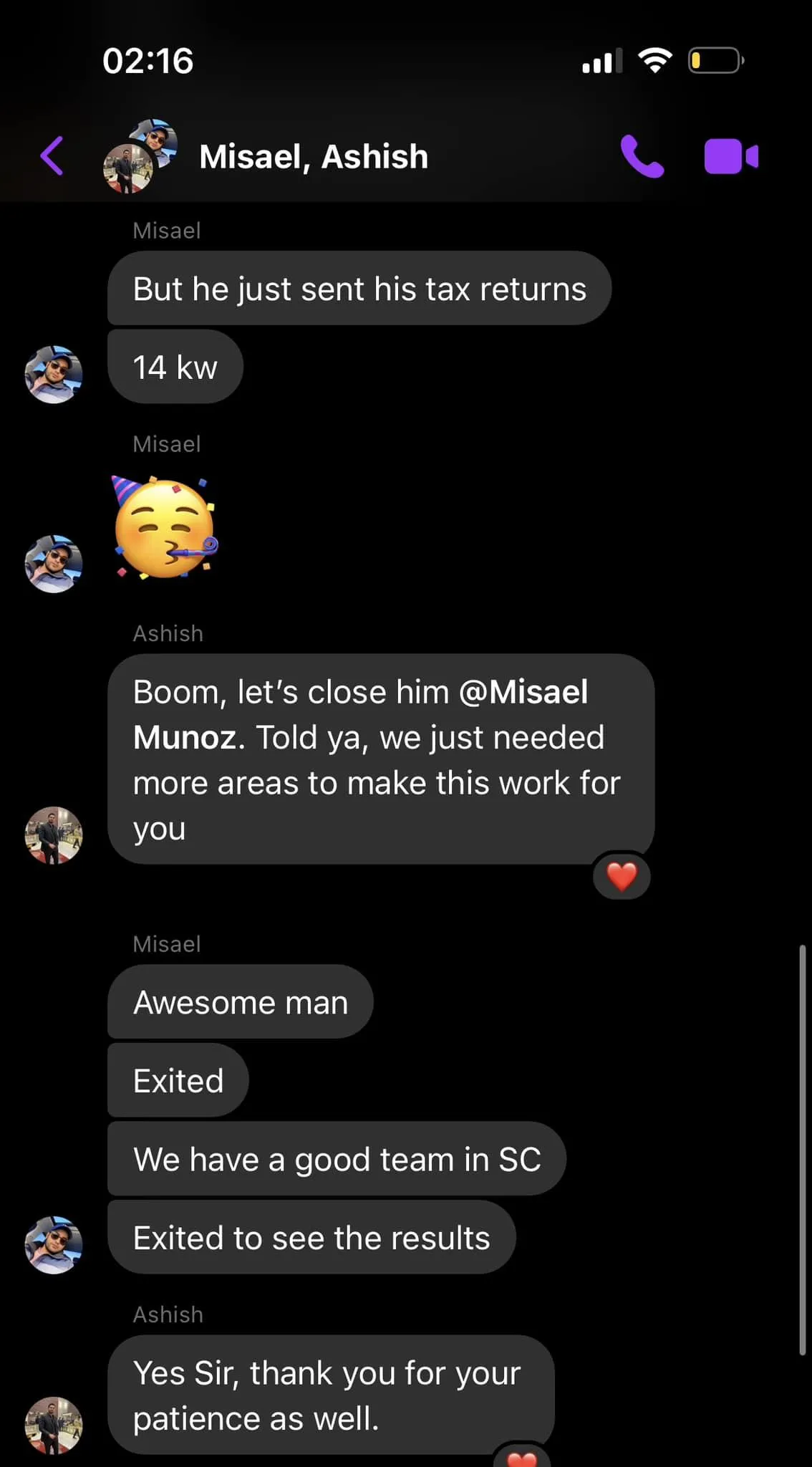Open Ashish's avatar beside the Boom message
The height and width of the screenshot is (1467, 812).
point(54,835)
